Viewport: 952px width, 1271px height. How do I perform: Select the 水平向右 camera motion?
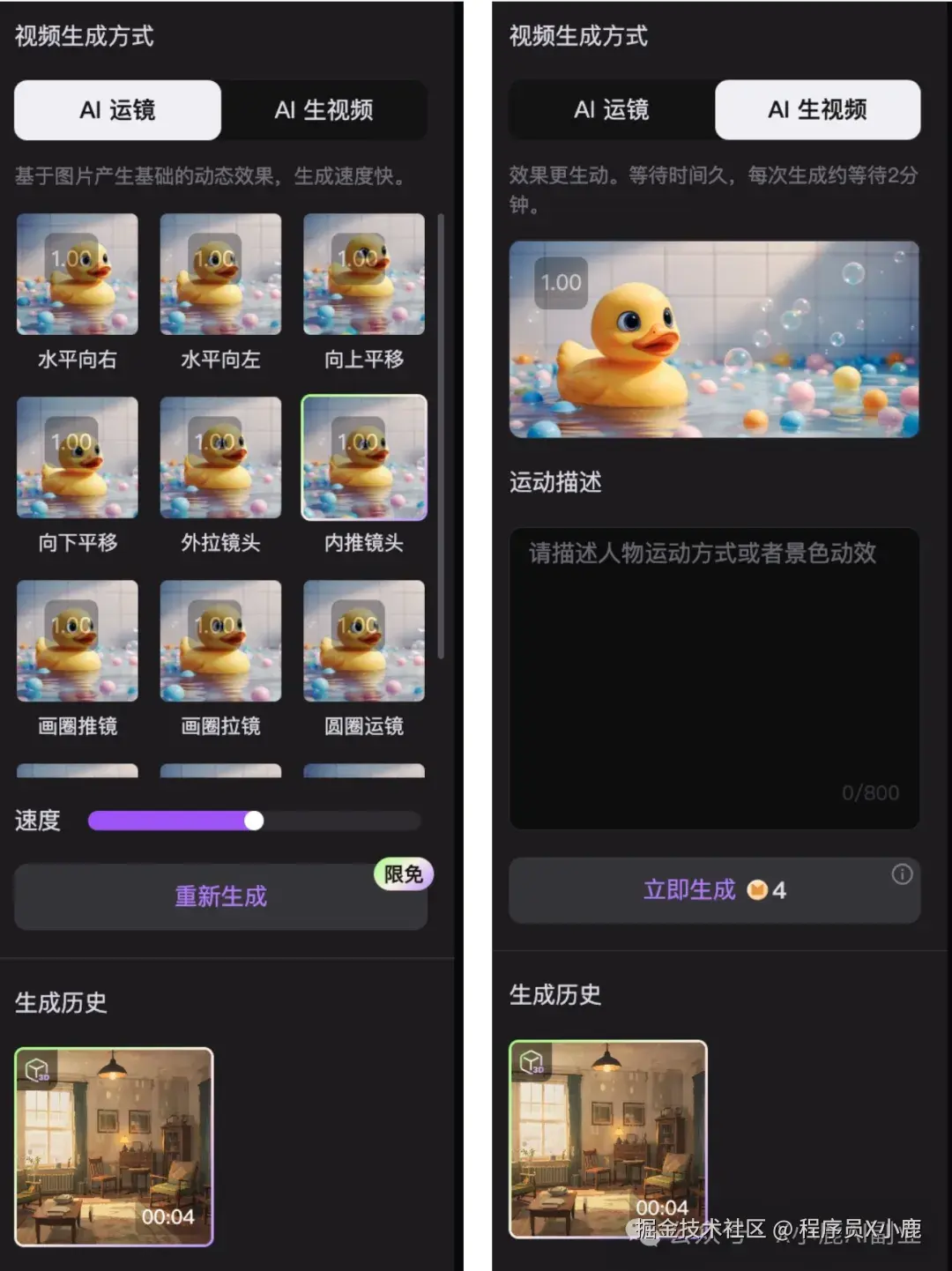point(77,274)
